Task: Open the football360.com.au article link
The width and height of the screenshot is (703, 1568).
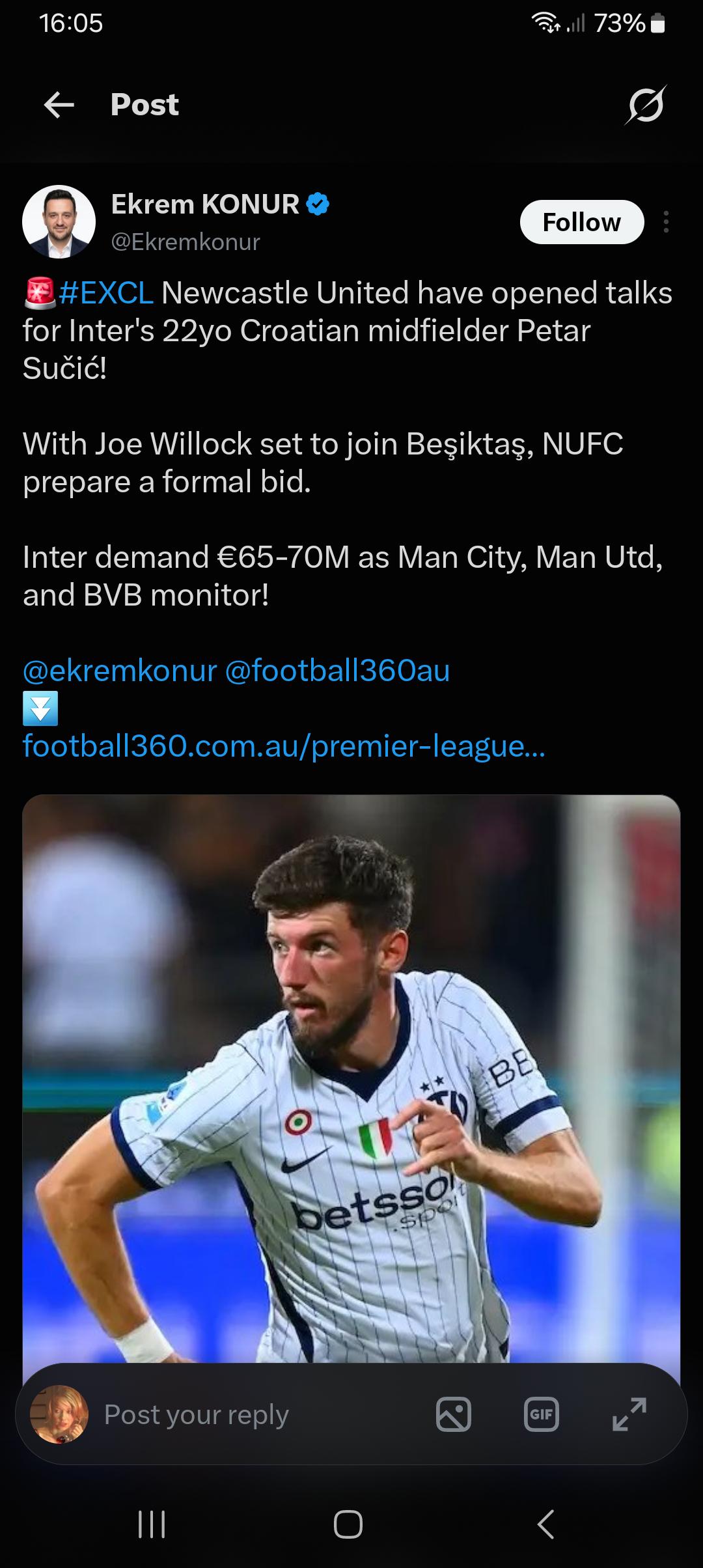Action: tap(284, 746)
